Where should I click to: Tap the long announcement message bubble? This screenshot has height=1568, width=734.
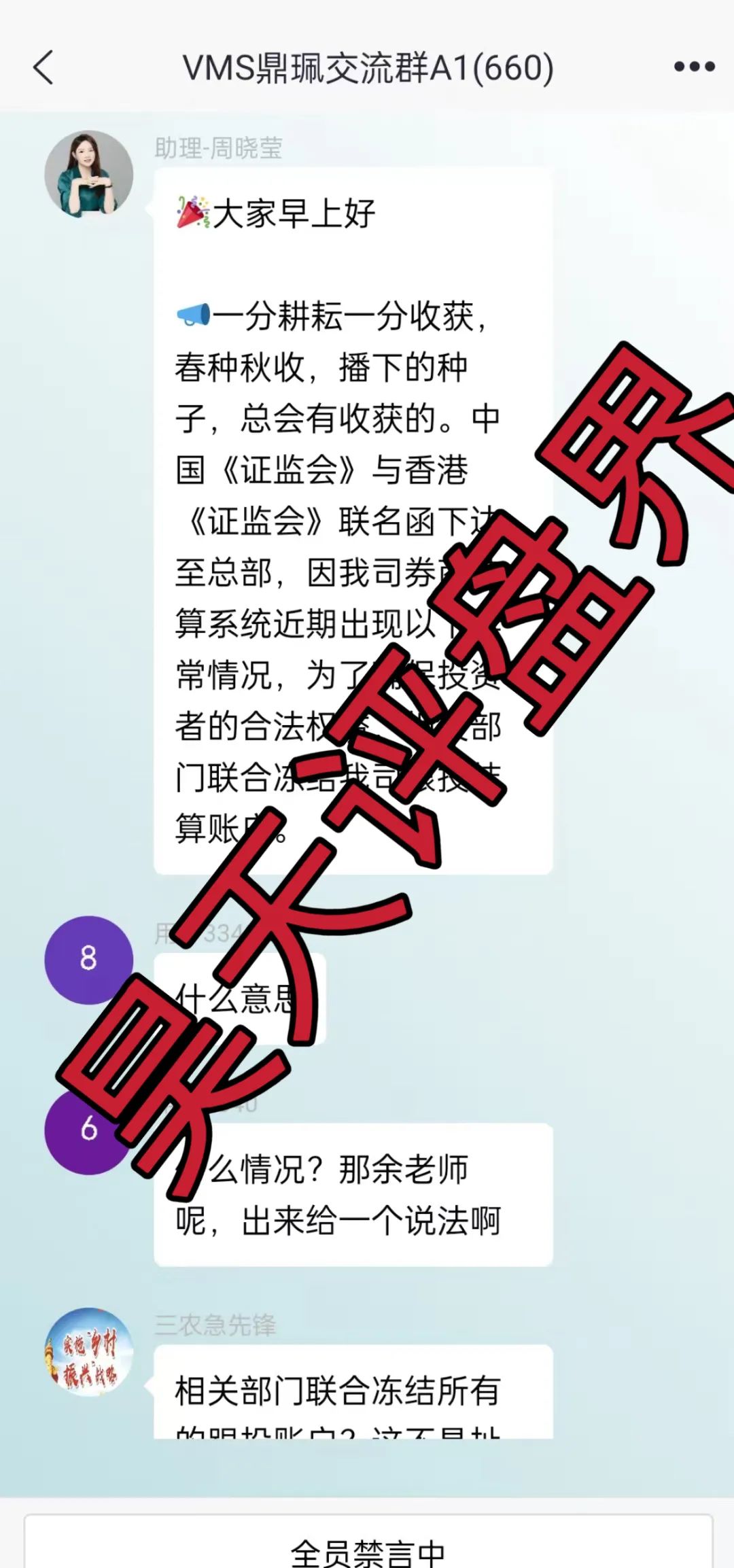coord(326,578)
